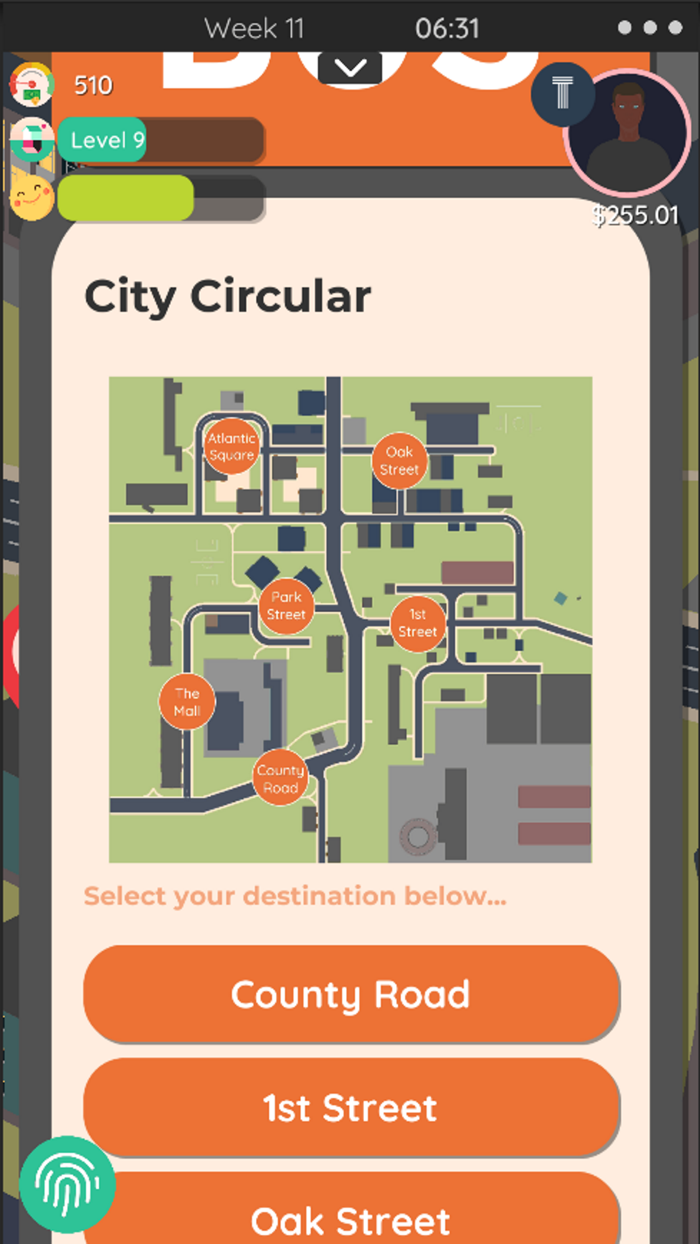Pick Oak Street as destination
Screen dimensions: 700x1244
[x=351, y=1218]
